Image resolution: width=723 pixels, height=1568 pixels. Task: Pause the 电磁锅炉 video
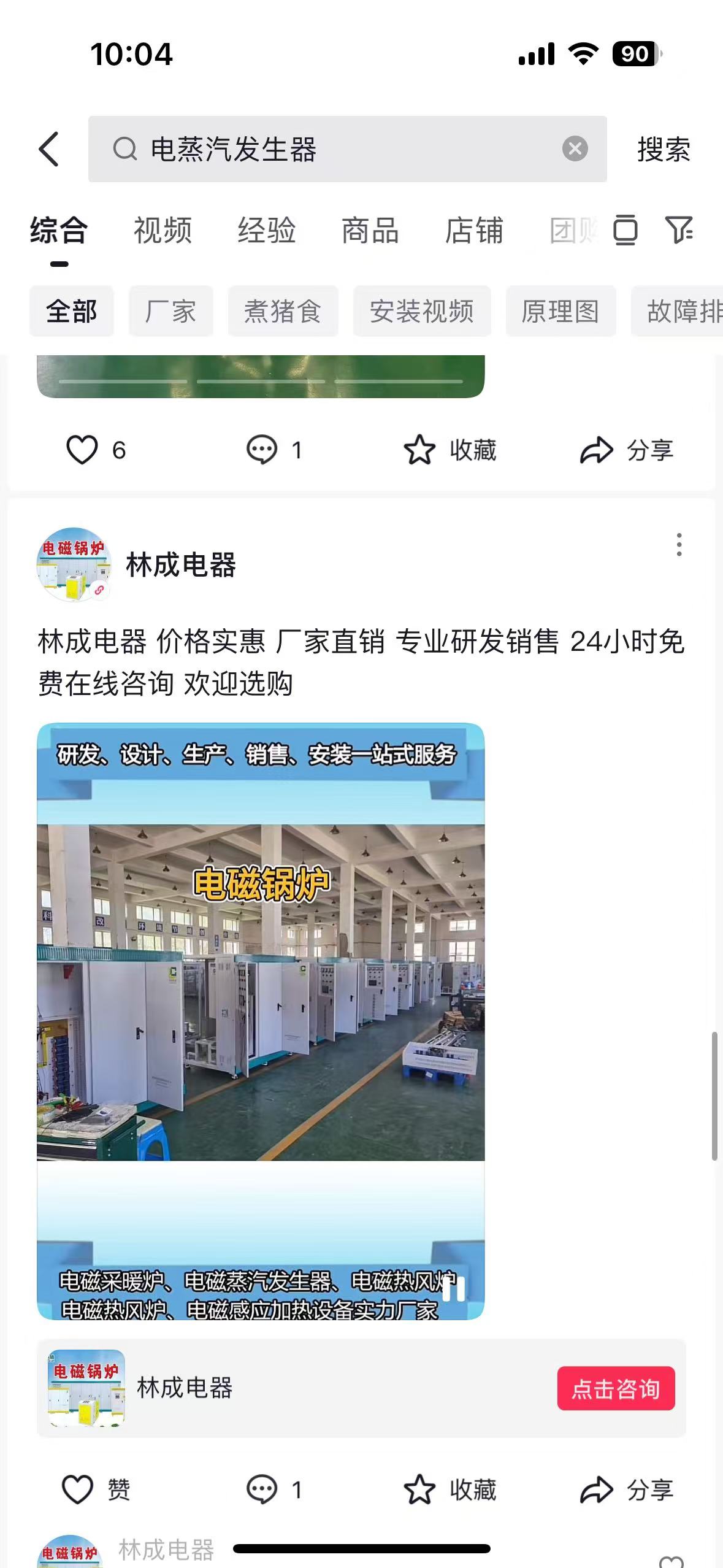tap(454, 1289)
